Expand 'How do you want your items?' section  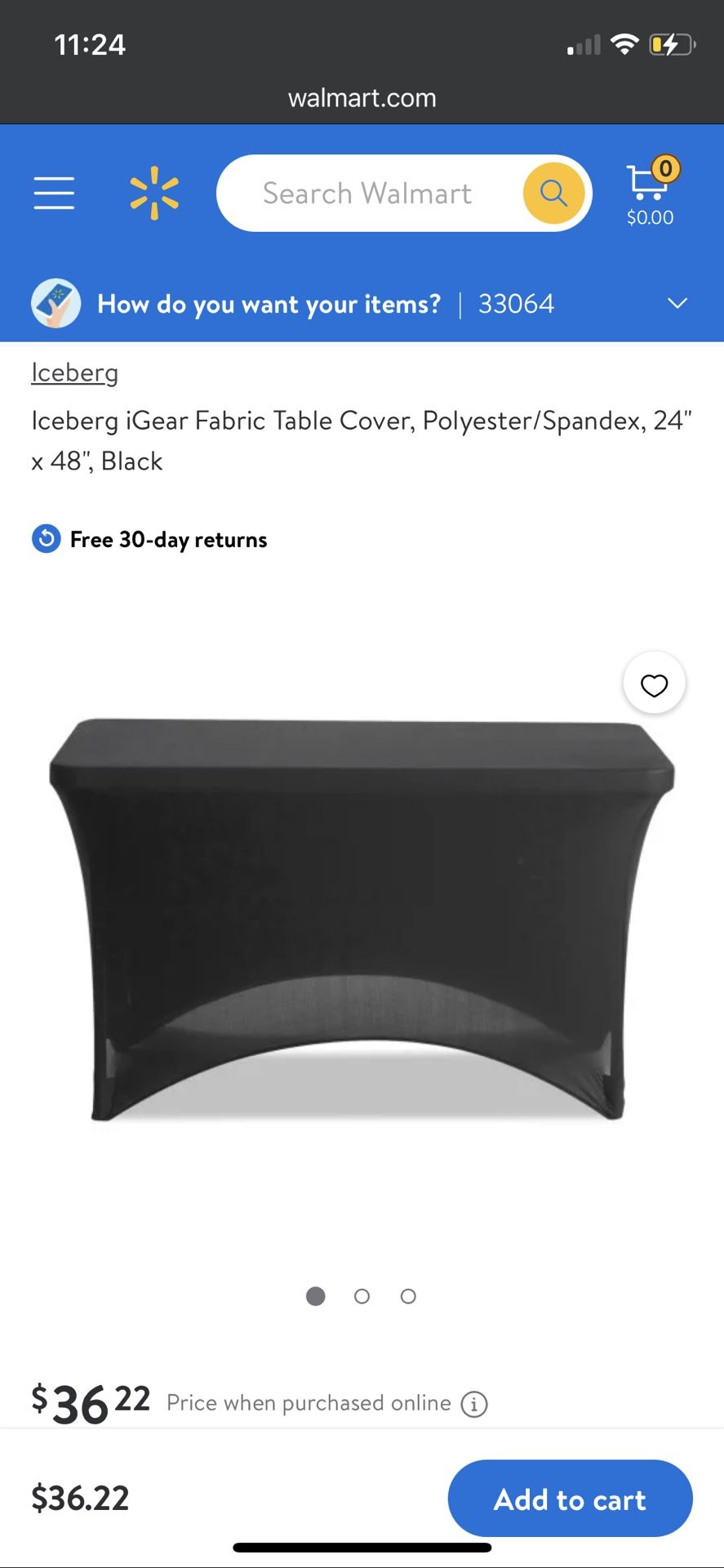(269, 303)
